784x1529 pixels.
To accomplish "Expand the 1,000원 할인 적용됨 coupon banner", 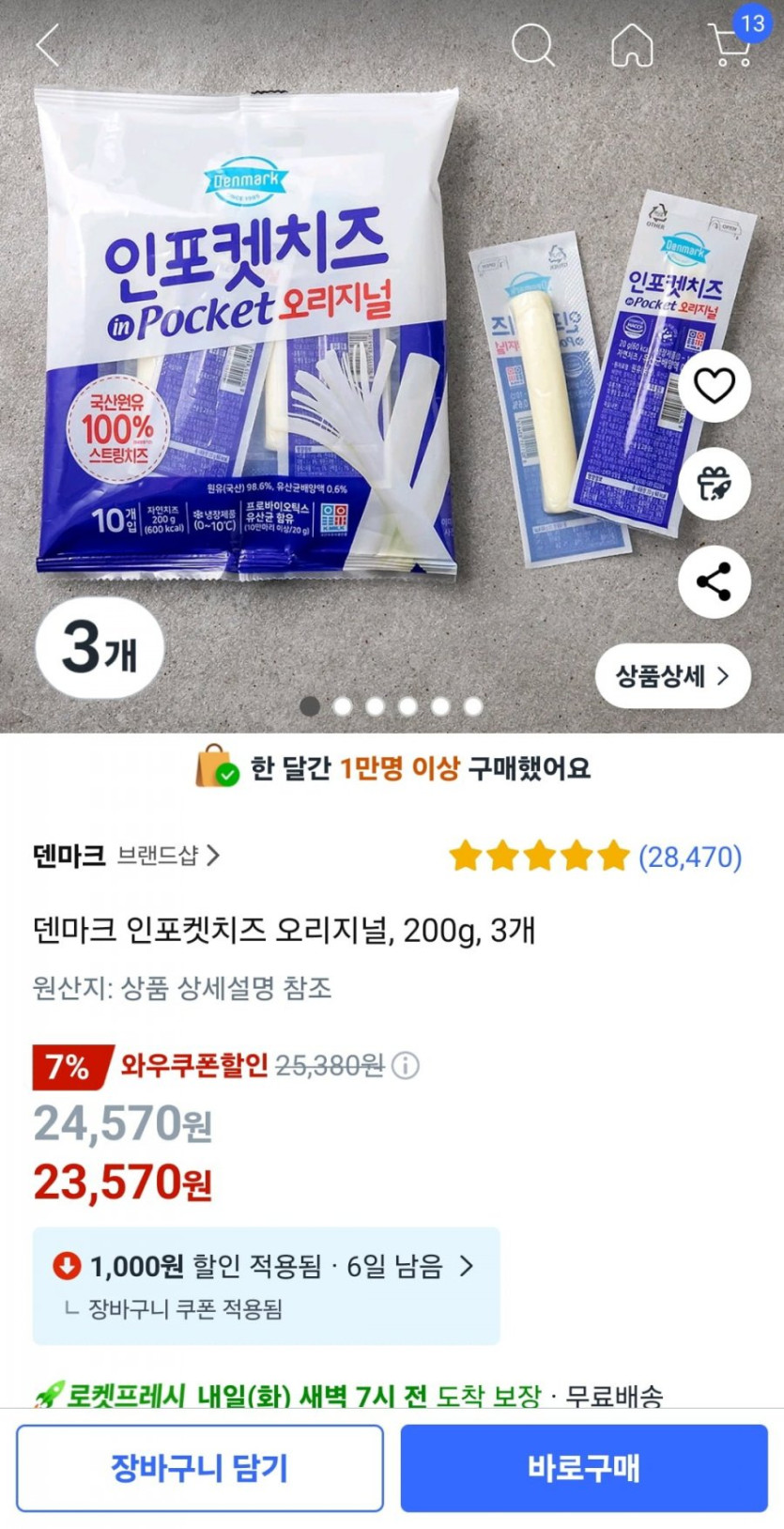I will click(266, 1284).
